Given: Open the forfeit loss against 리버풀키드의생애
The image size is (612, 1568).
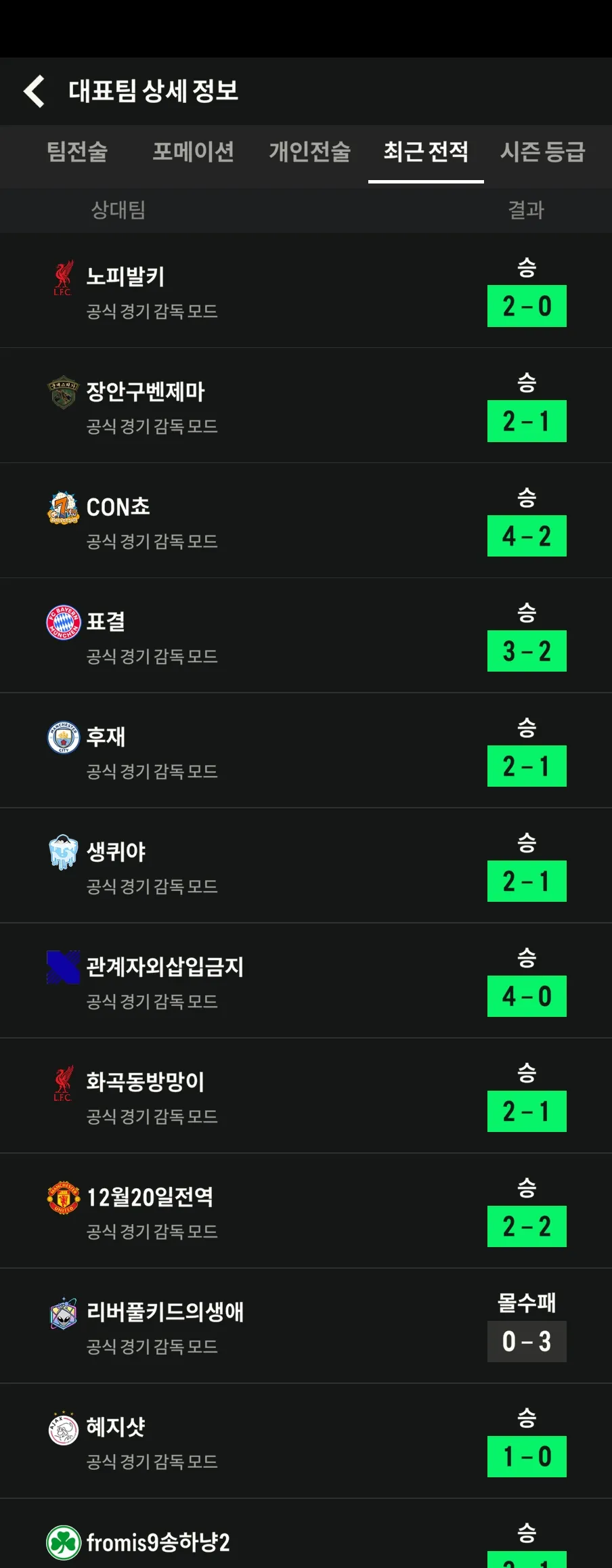Looking at the screenshot, I should 305,1327.
